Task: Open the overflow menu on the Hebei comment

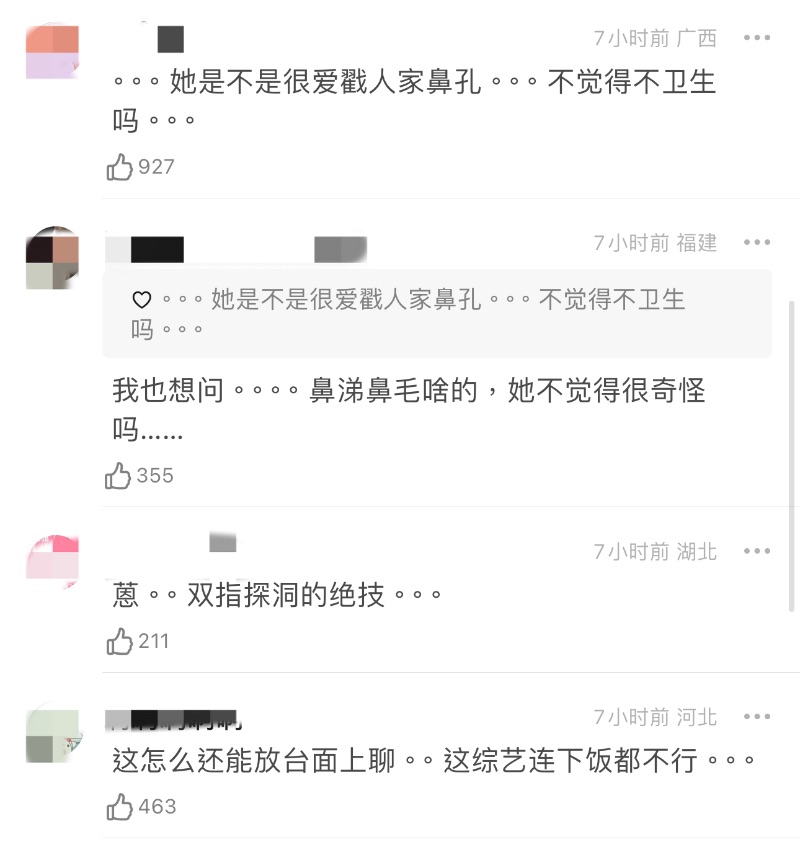Action: point(757,717)
